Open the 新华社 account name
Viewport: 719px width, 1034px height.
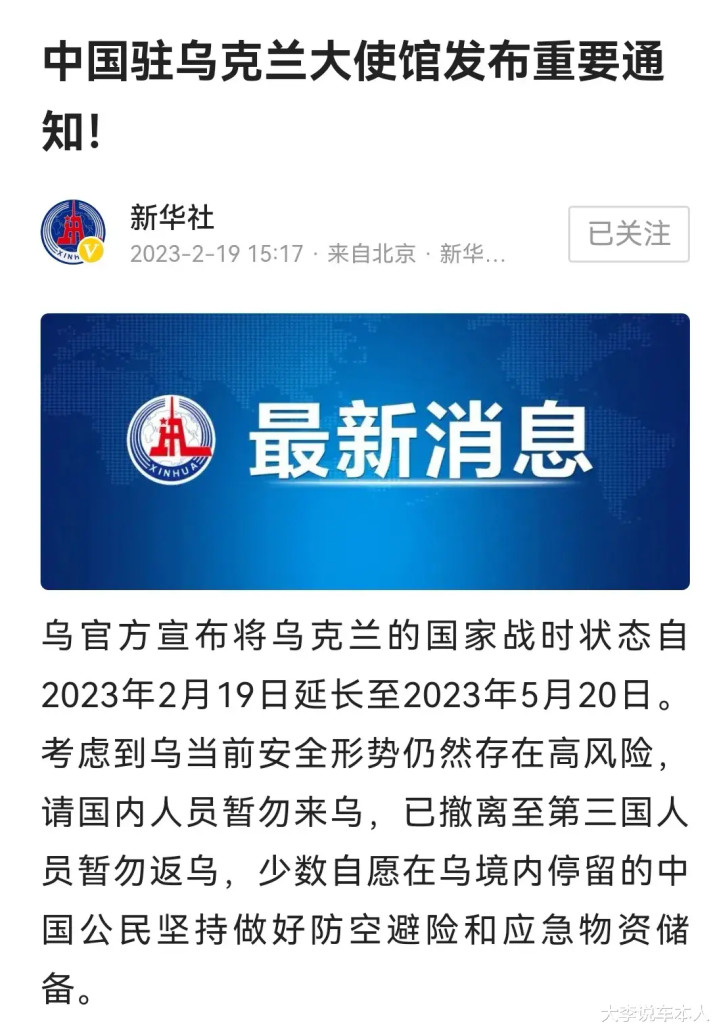point(172,217)
